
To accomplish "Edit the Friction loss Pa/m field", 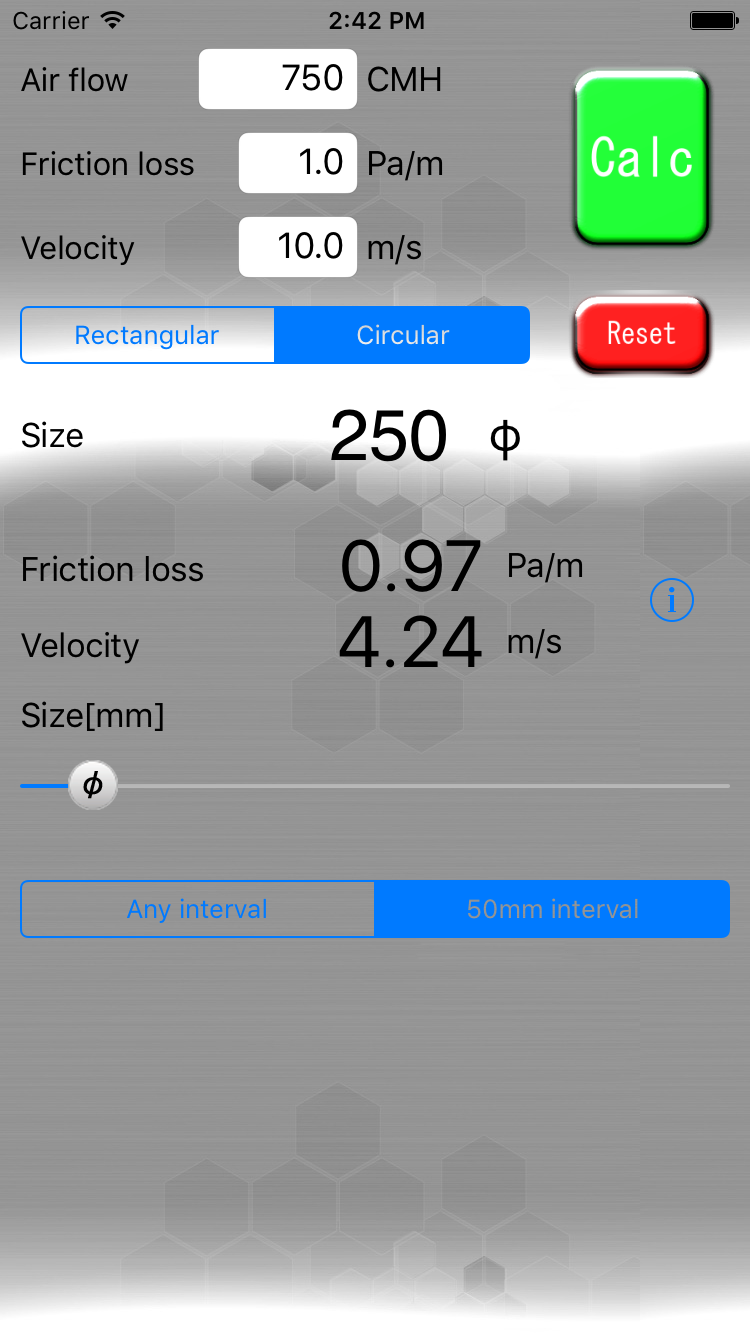I will pos(298,163).
